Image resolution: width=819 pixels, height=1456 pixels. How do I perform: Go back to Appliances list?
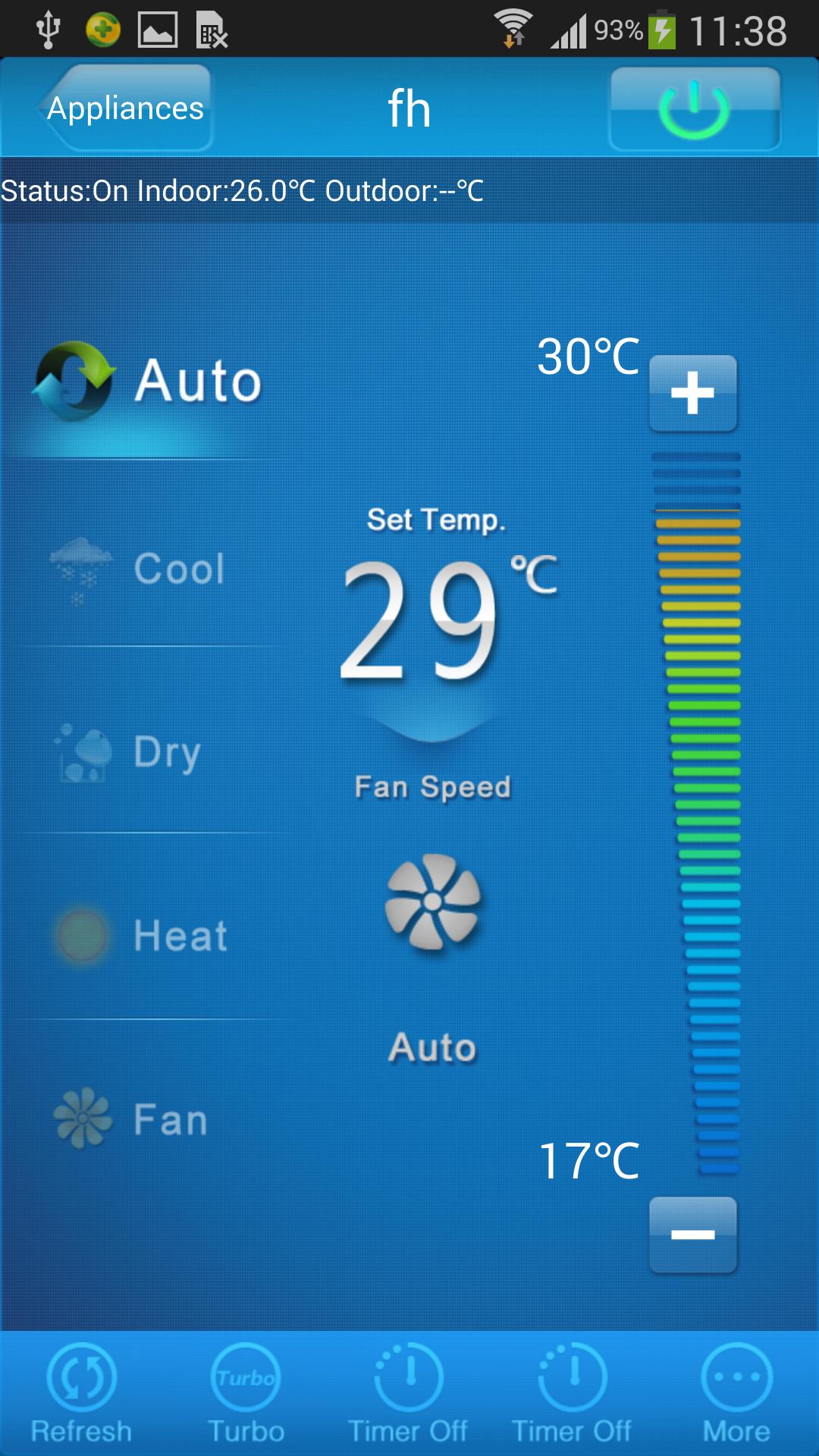125,108
